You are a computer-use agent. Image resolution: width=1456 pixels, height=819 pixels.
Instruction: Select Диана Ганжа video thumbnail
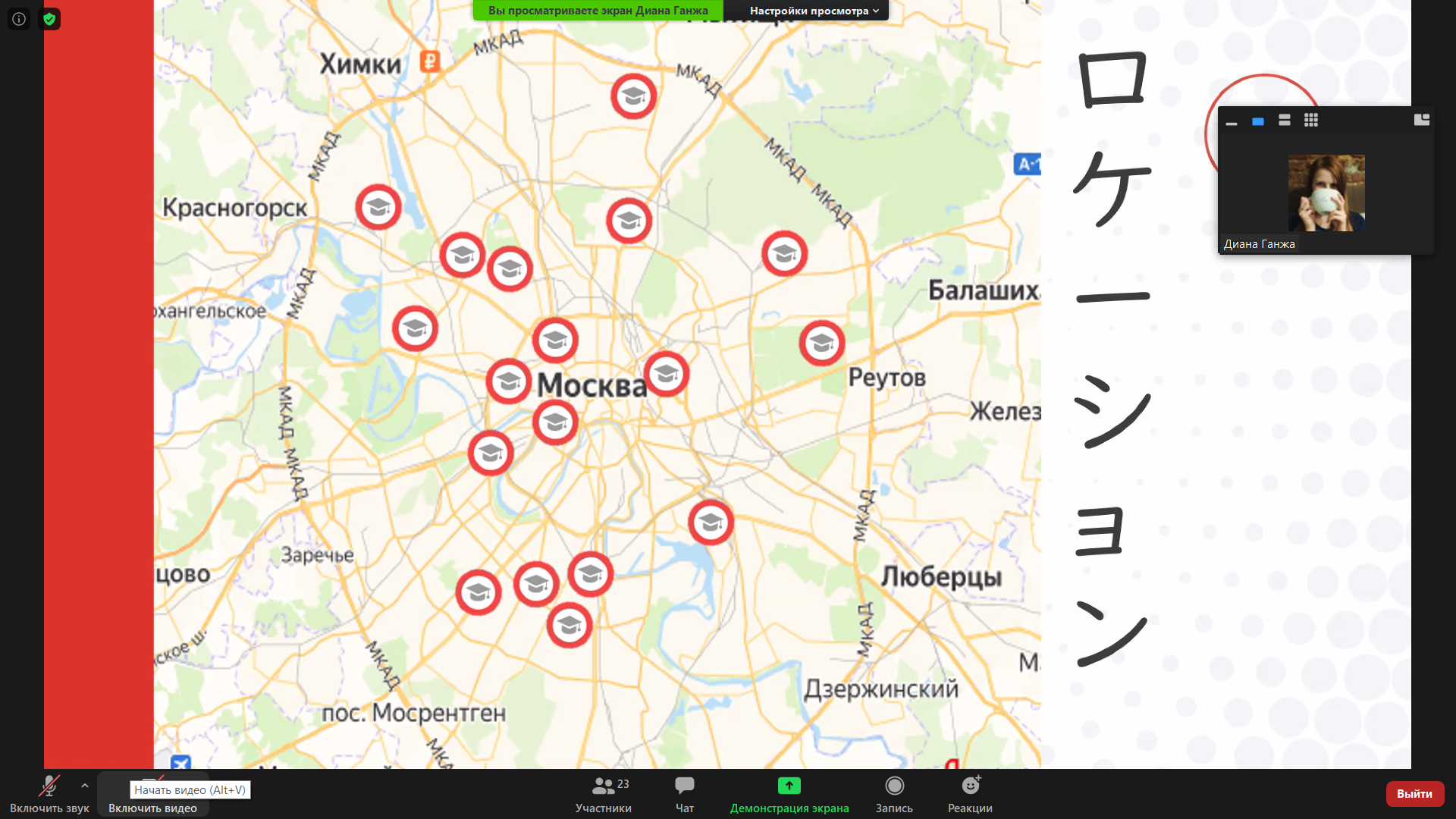point(1326,193)
